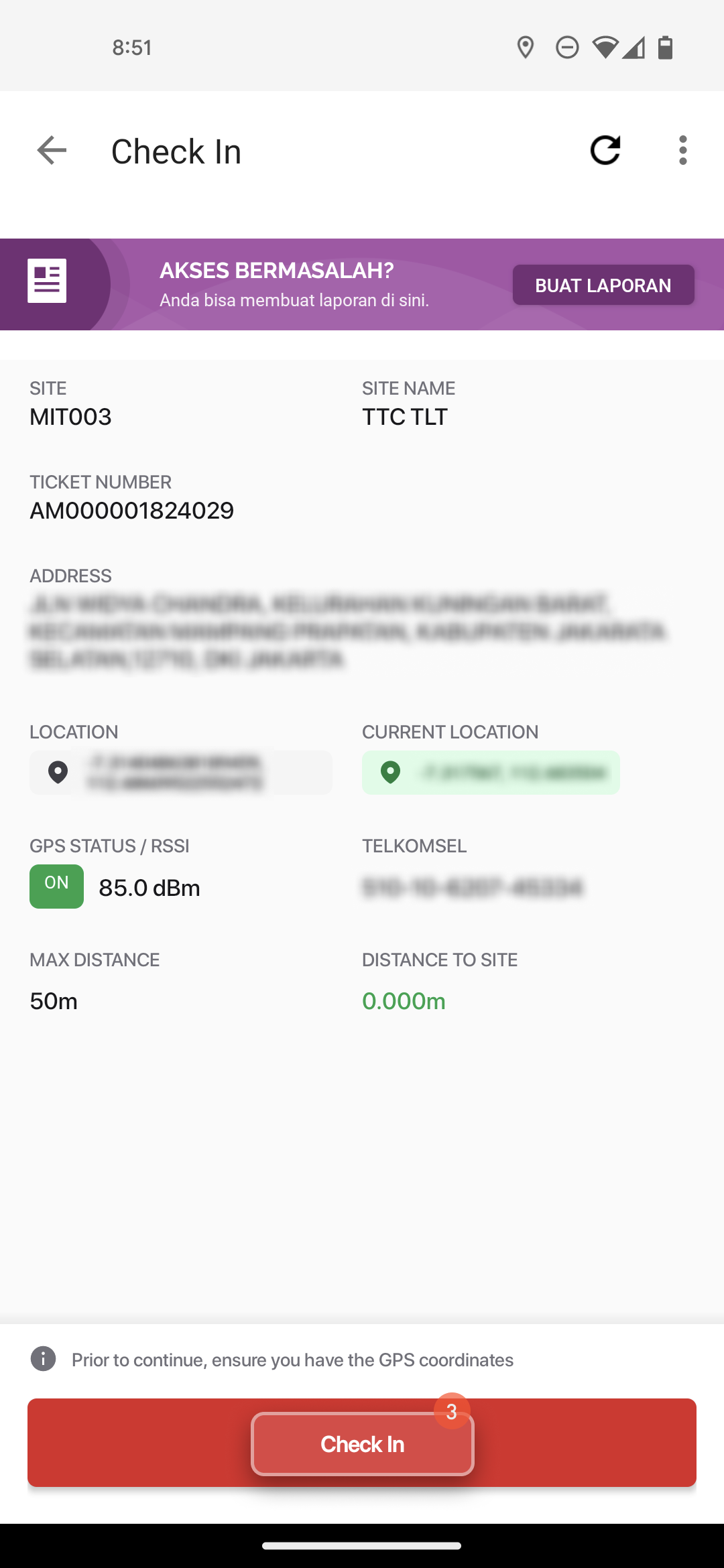This screenshot has width=724, height=1568.
Task: Open the three-dot overflow menu
Action: click(x=682, y=150)
